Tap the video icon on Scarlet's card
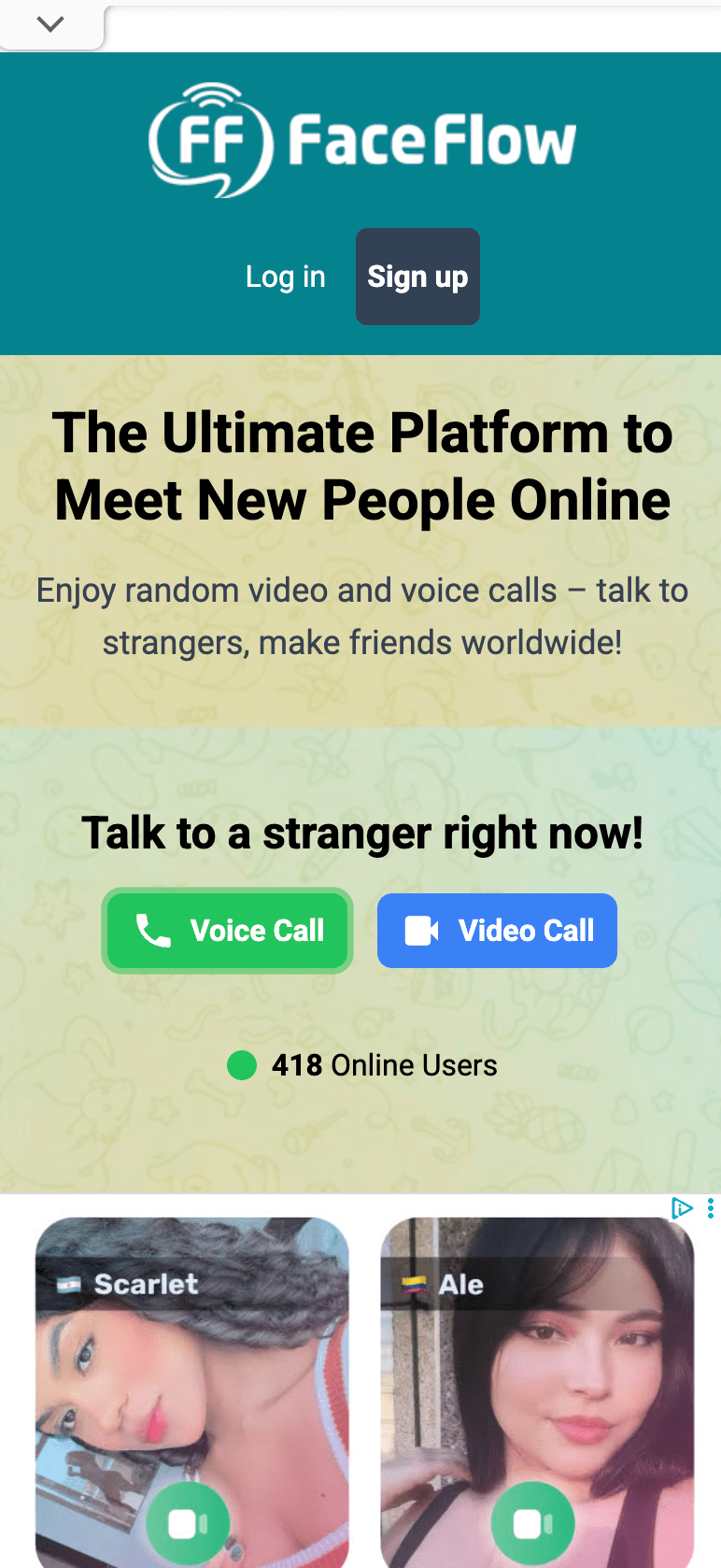The width and height of the screenshot is (721, 1568). tap(188, 1524)
